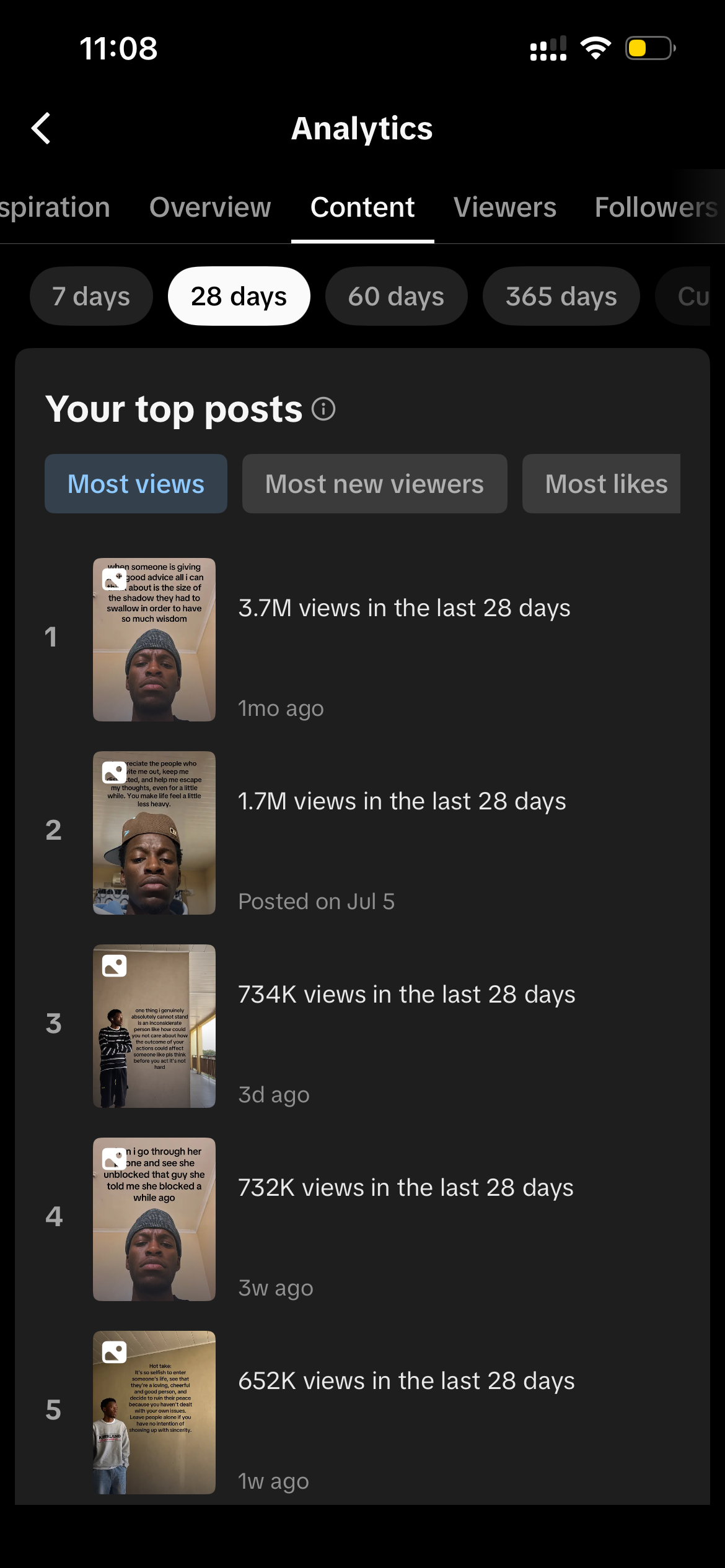Open the Viewers tab
Viewport: 725px width, 1568px height.
pyautogui.click(x=505, y=207)
